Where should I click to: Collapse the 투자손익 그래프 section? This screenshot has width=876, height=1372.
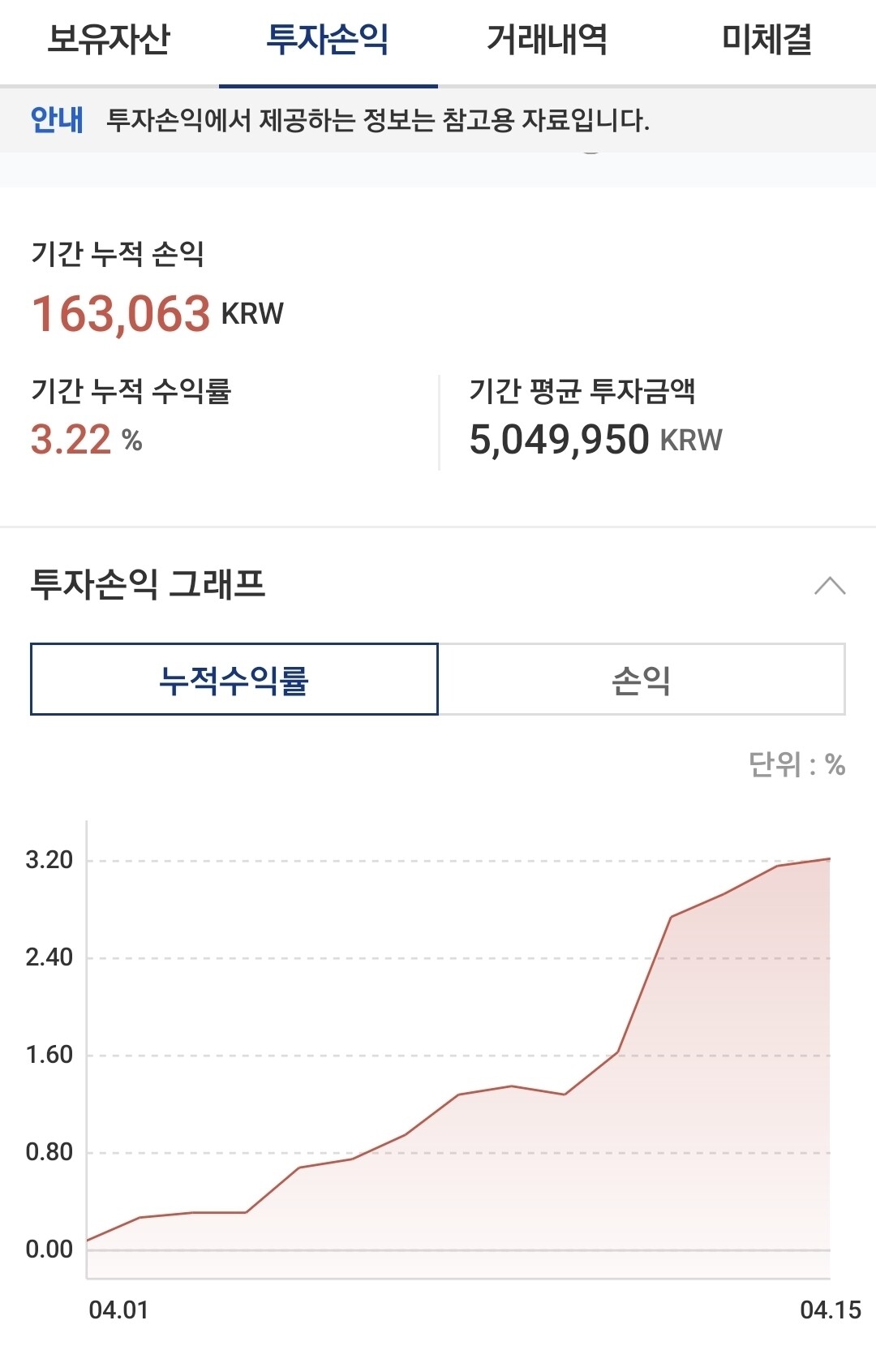coord(829,586)
